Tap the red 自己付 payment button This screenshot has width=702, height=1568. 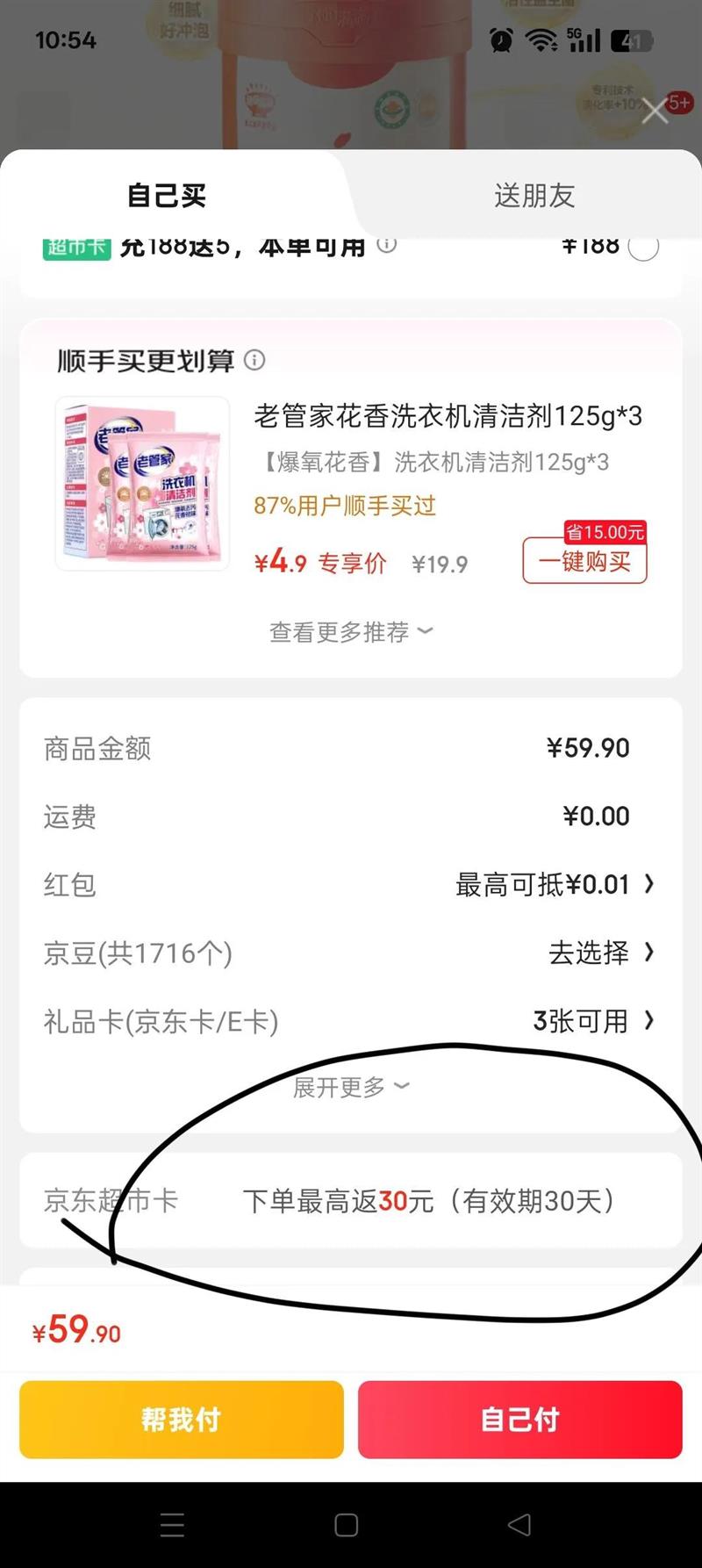pyautogui.click(x=519, y=1418)
